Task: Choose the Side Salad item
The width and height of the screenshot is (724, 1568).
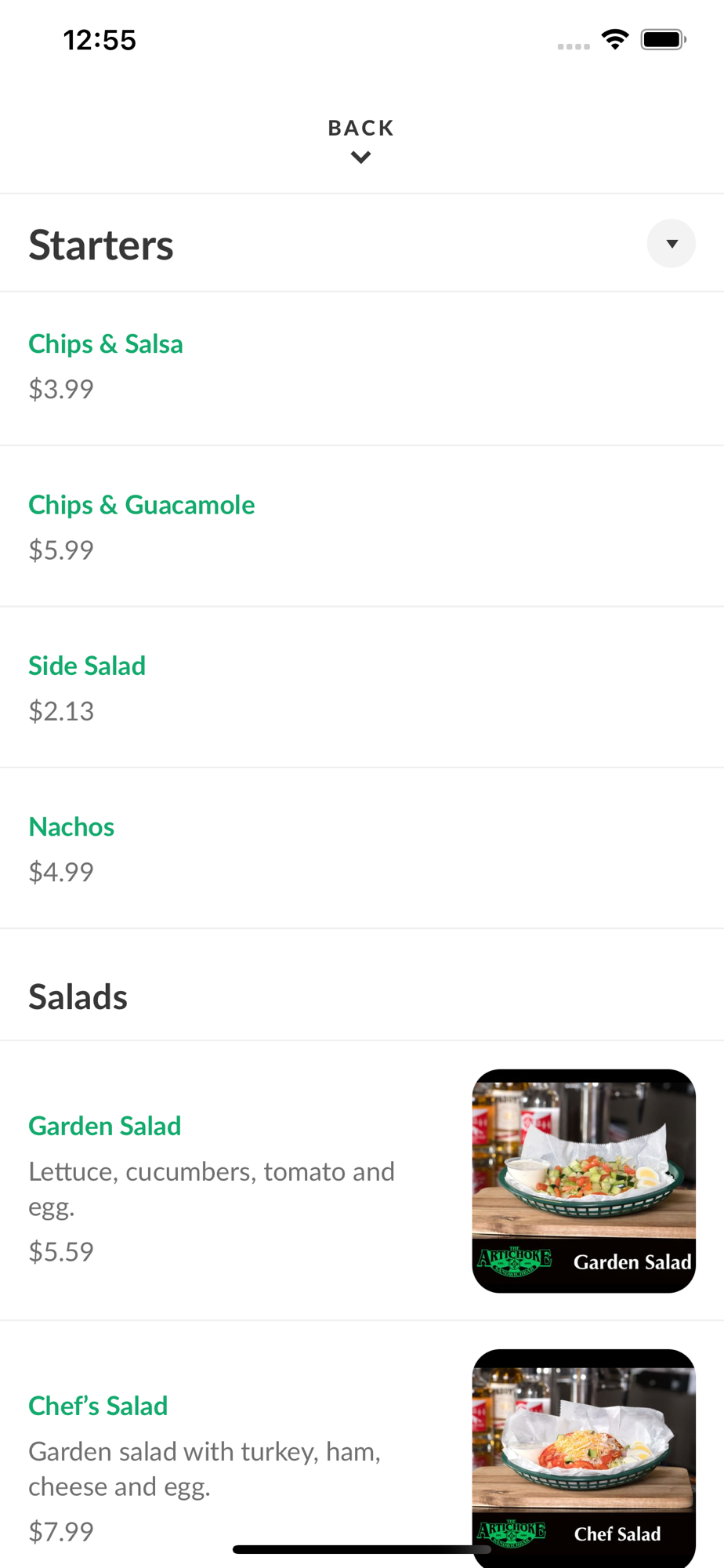Action: tap(87, 666)
